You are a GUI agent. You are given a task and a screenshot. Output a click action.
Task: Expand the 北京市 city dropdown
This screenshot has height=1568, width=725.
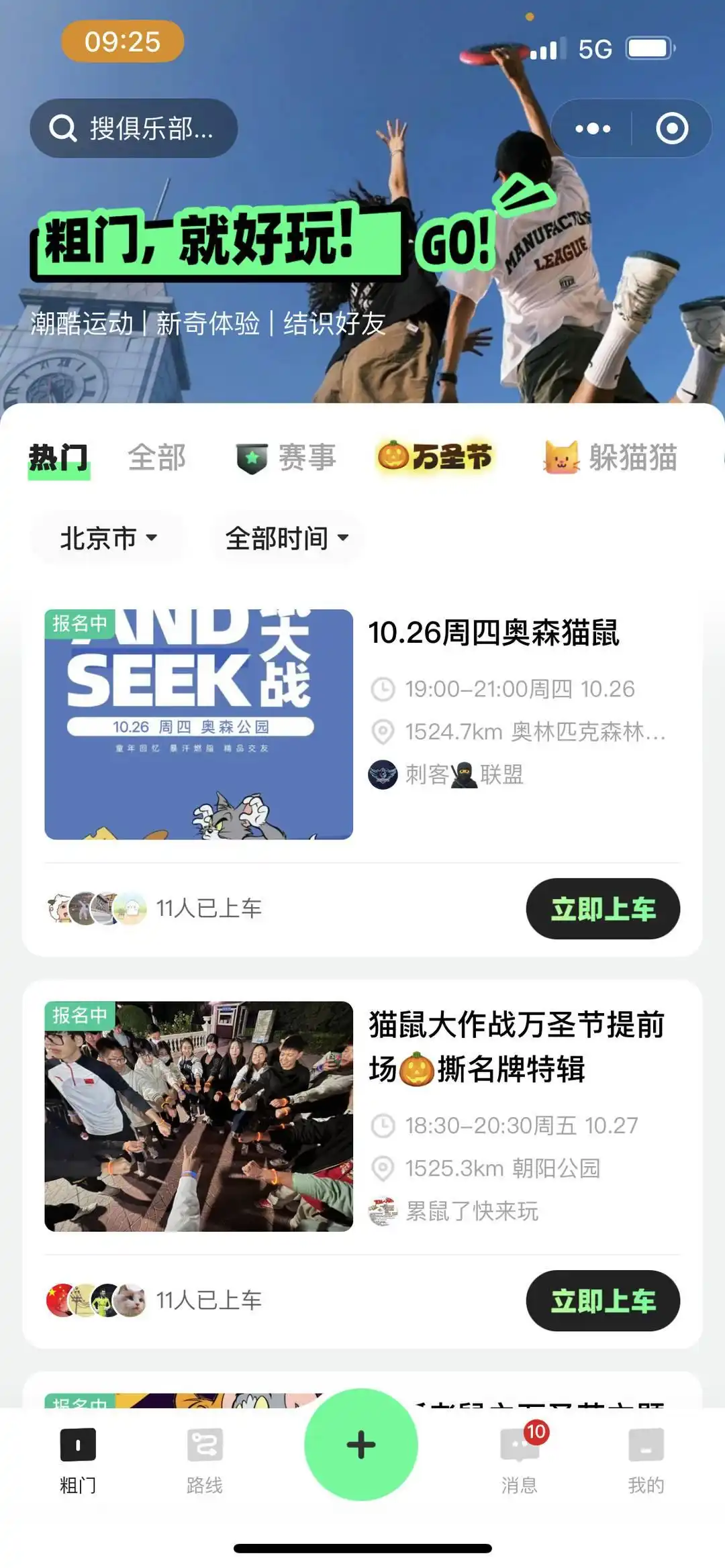108,538
